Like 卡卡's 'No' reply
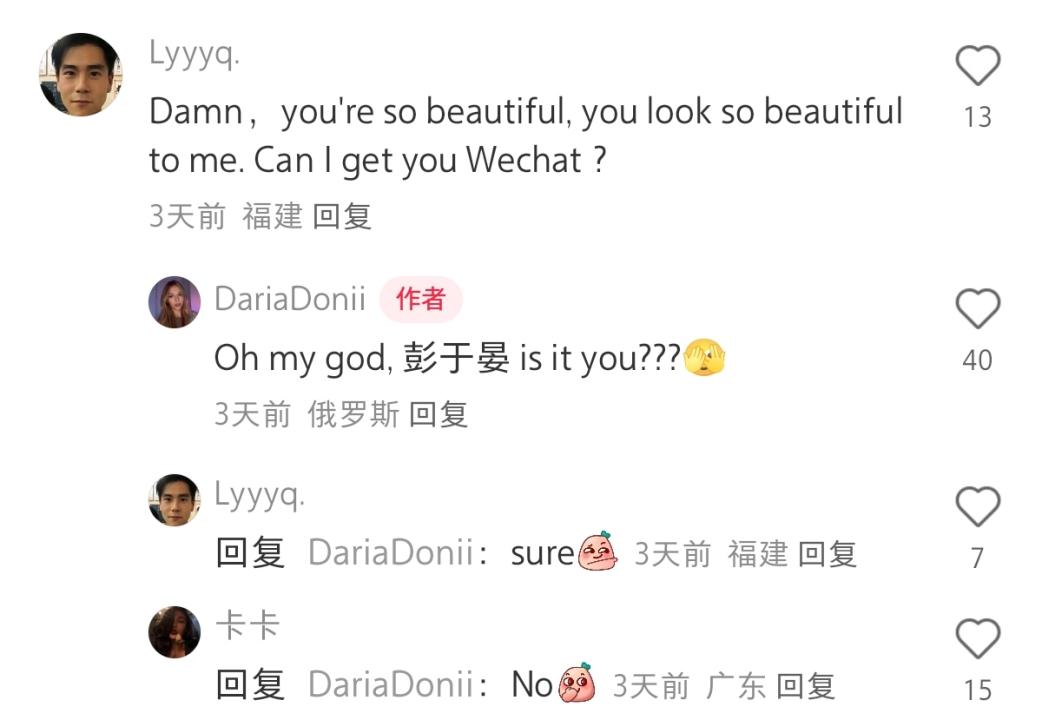This screenshot has height=720, width=1042. point(977,639)
